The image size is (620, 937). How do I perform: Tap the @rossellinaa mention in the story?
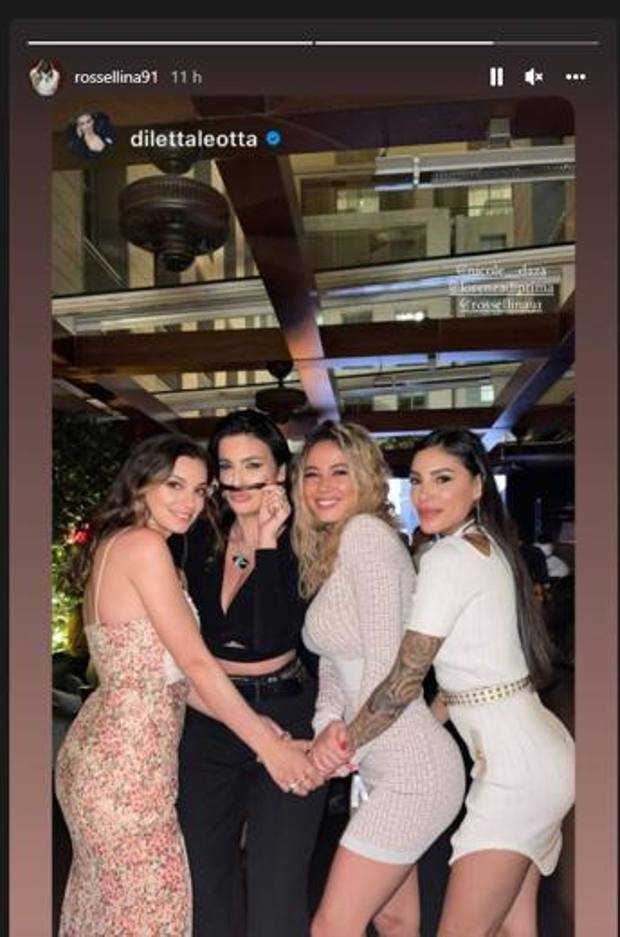(501, 305)
